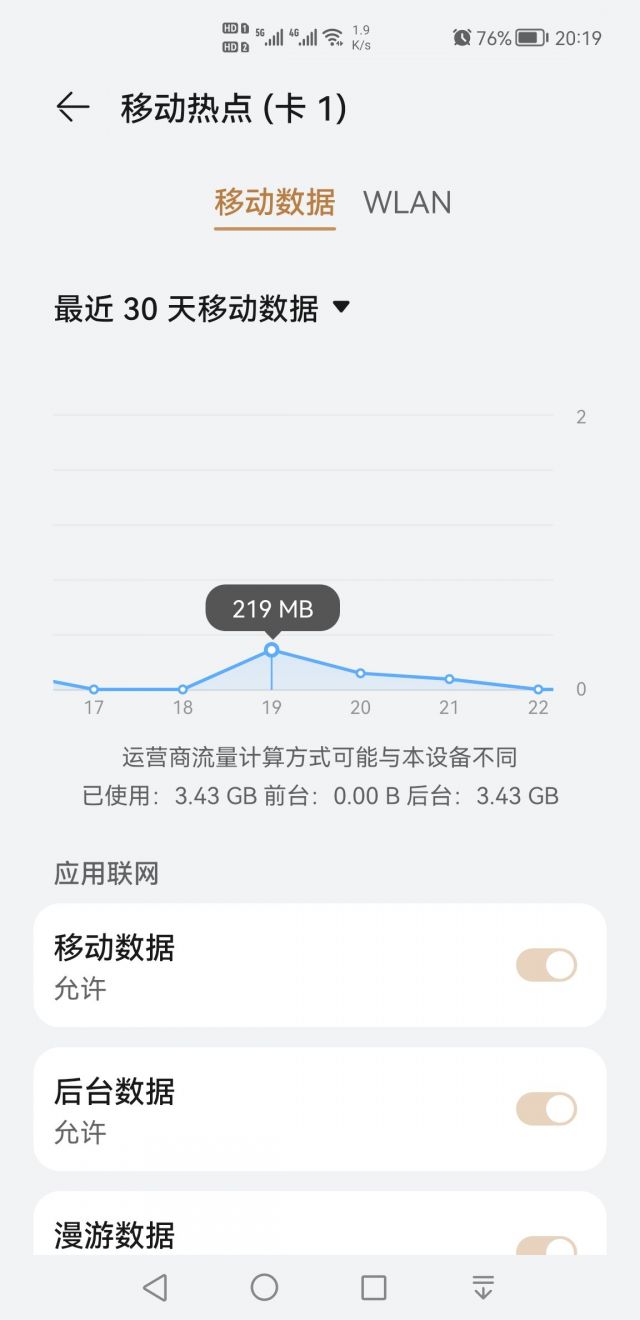Select the data point for day 21
640x1320 pixels.
[x=449, y=679]
